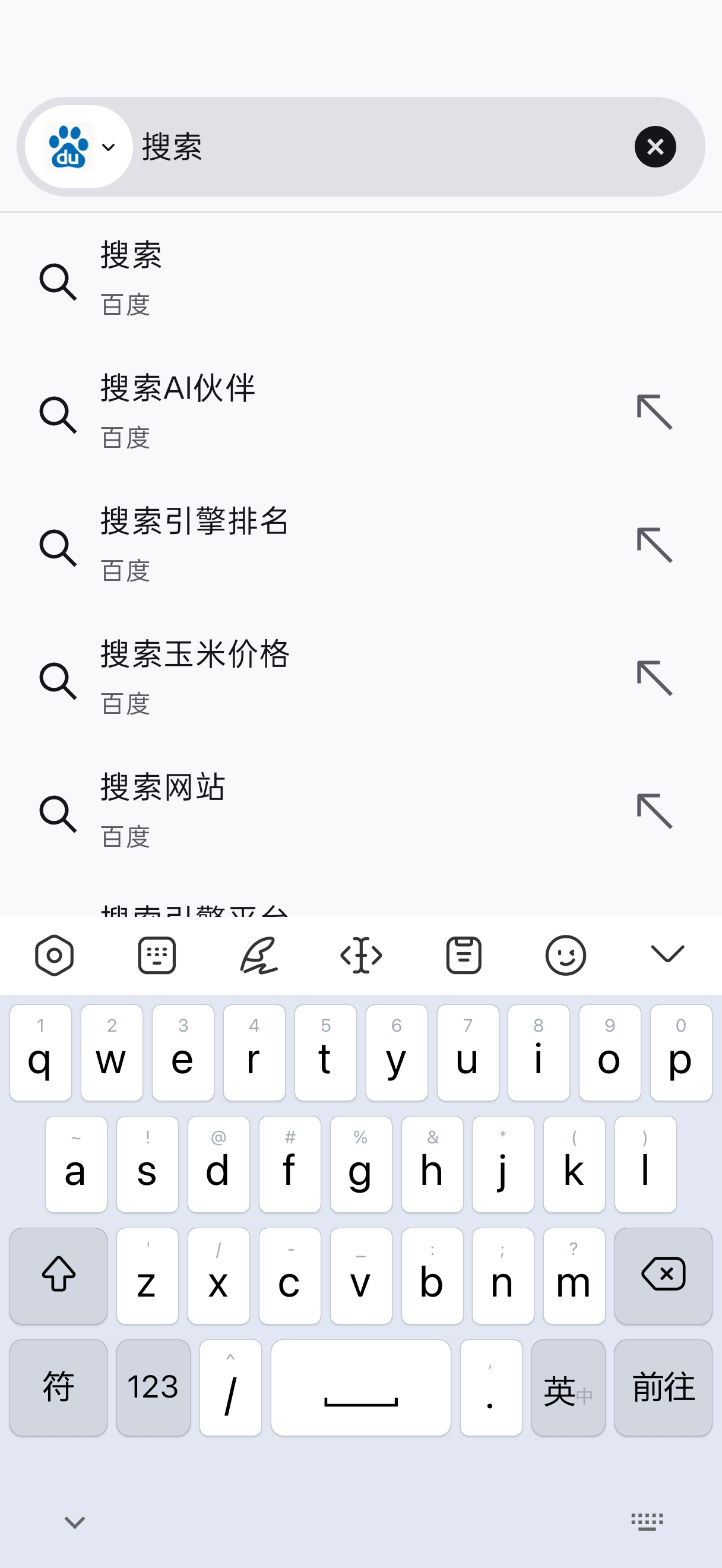Open the emoji panel

coord(566,955)
